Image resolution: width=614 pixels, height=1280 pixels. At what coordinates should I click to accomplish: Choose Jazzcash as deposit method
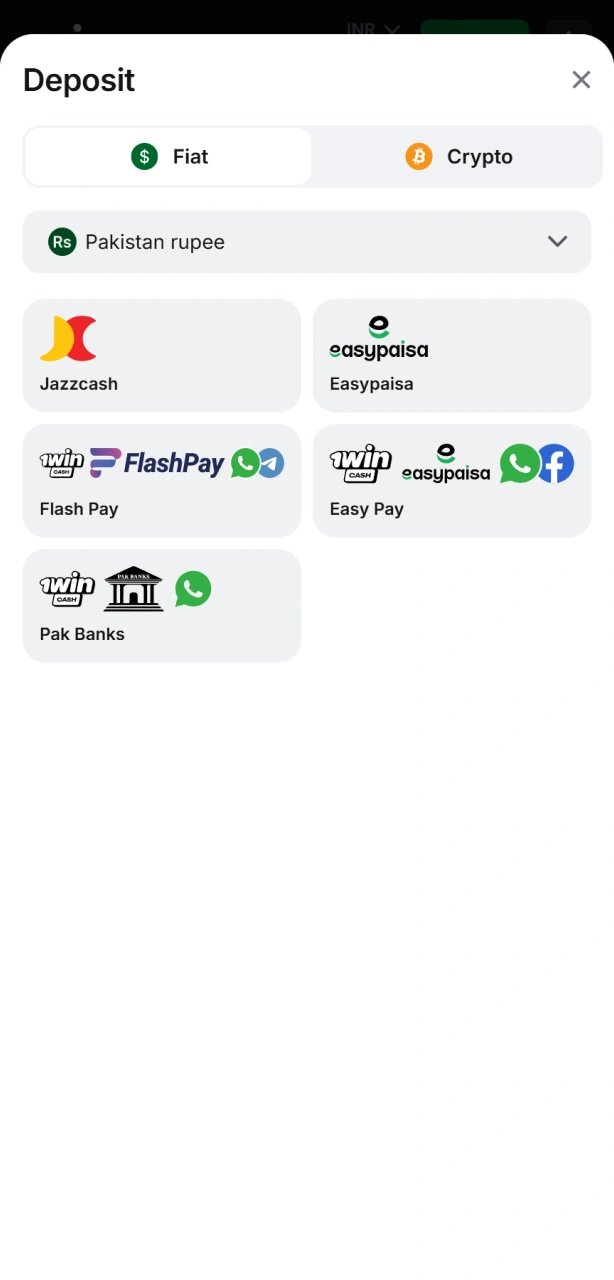pyautogui.click(x=161, y=355)
